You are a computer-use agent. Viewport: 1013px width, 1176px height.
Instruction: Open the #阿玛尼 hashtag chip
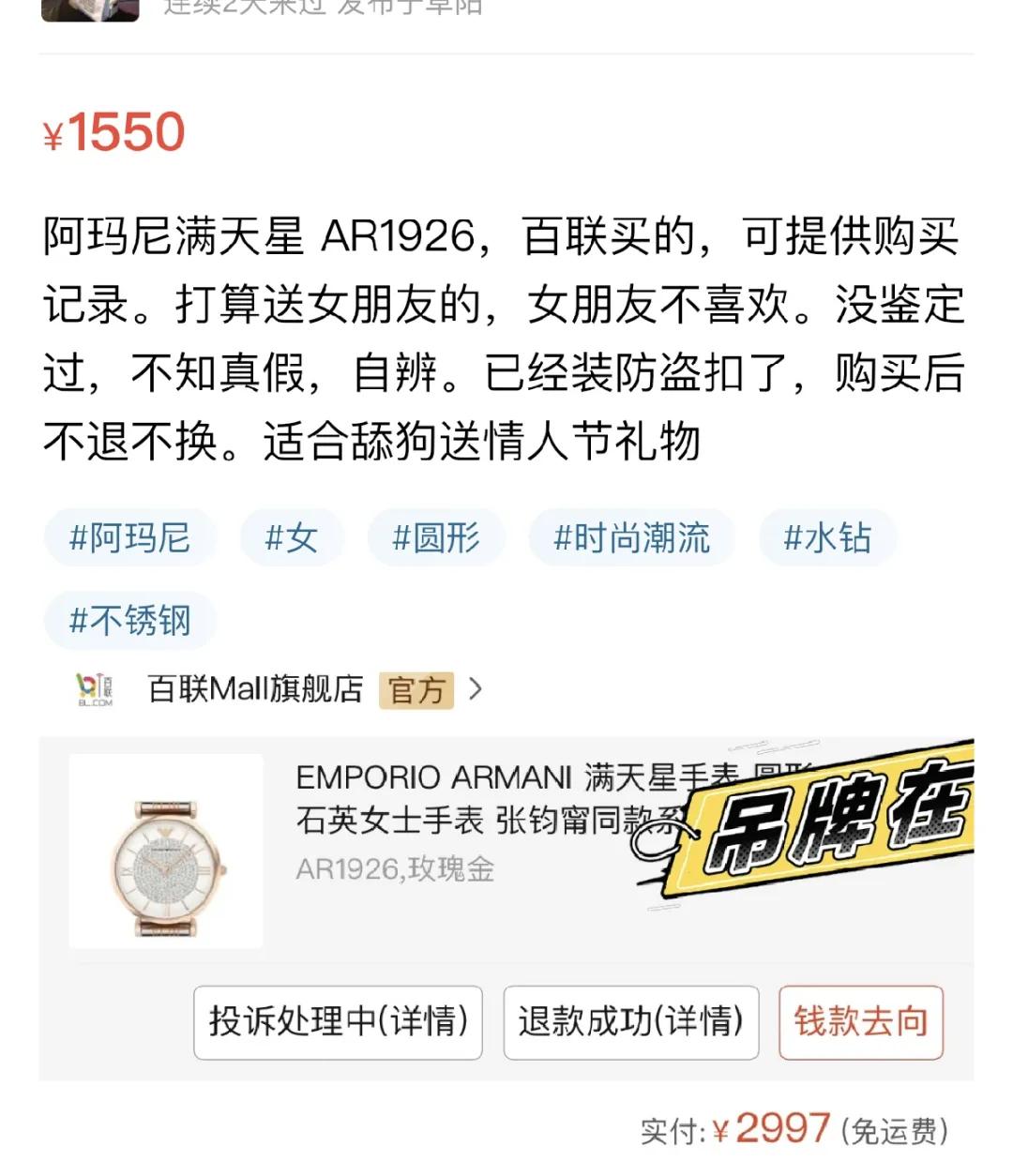[x=130, y=538]
